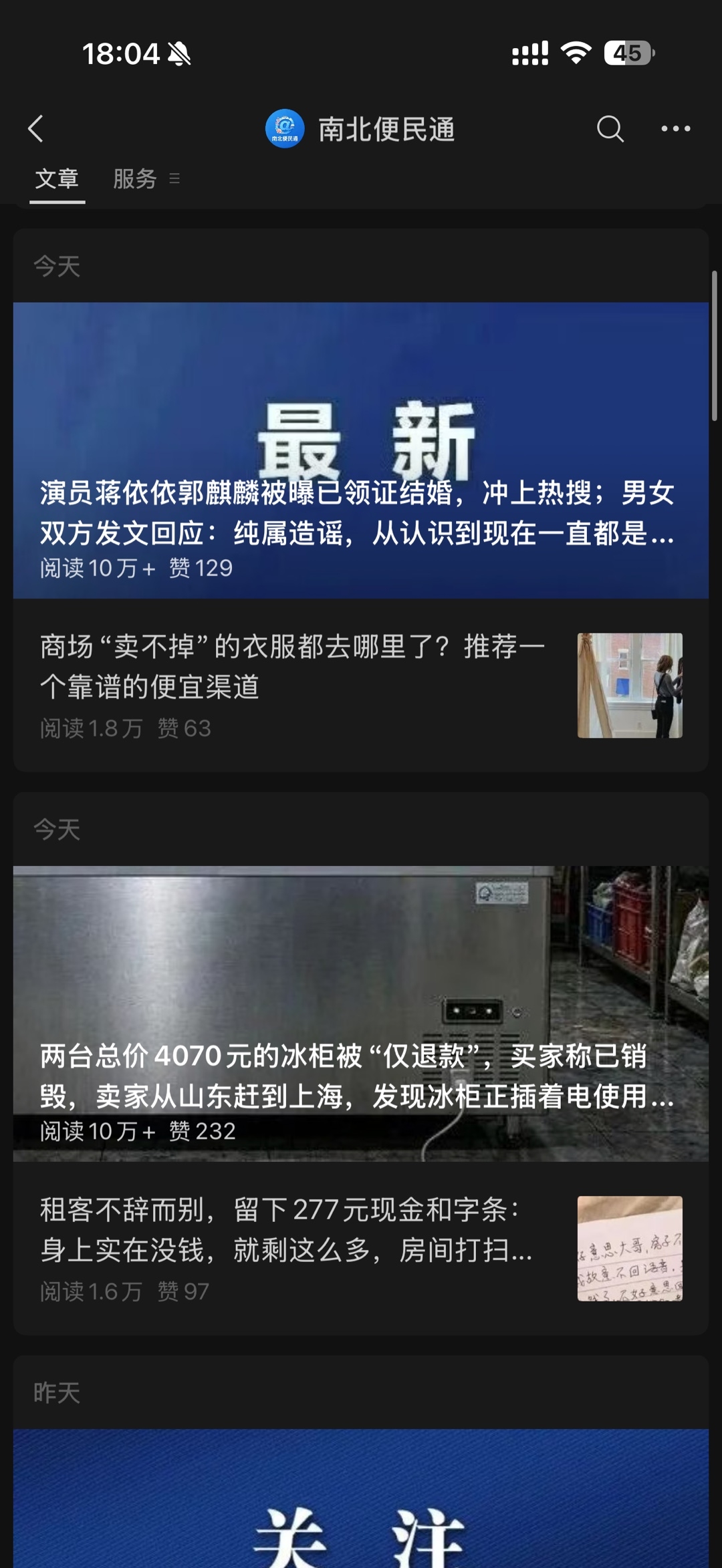
Task: Open the search icon
Action: 610,128
